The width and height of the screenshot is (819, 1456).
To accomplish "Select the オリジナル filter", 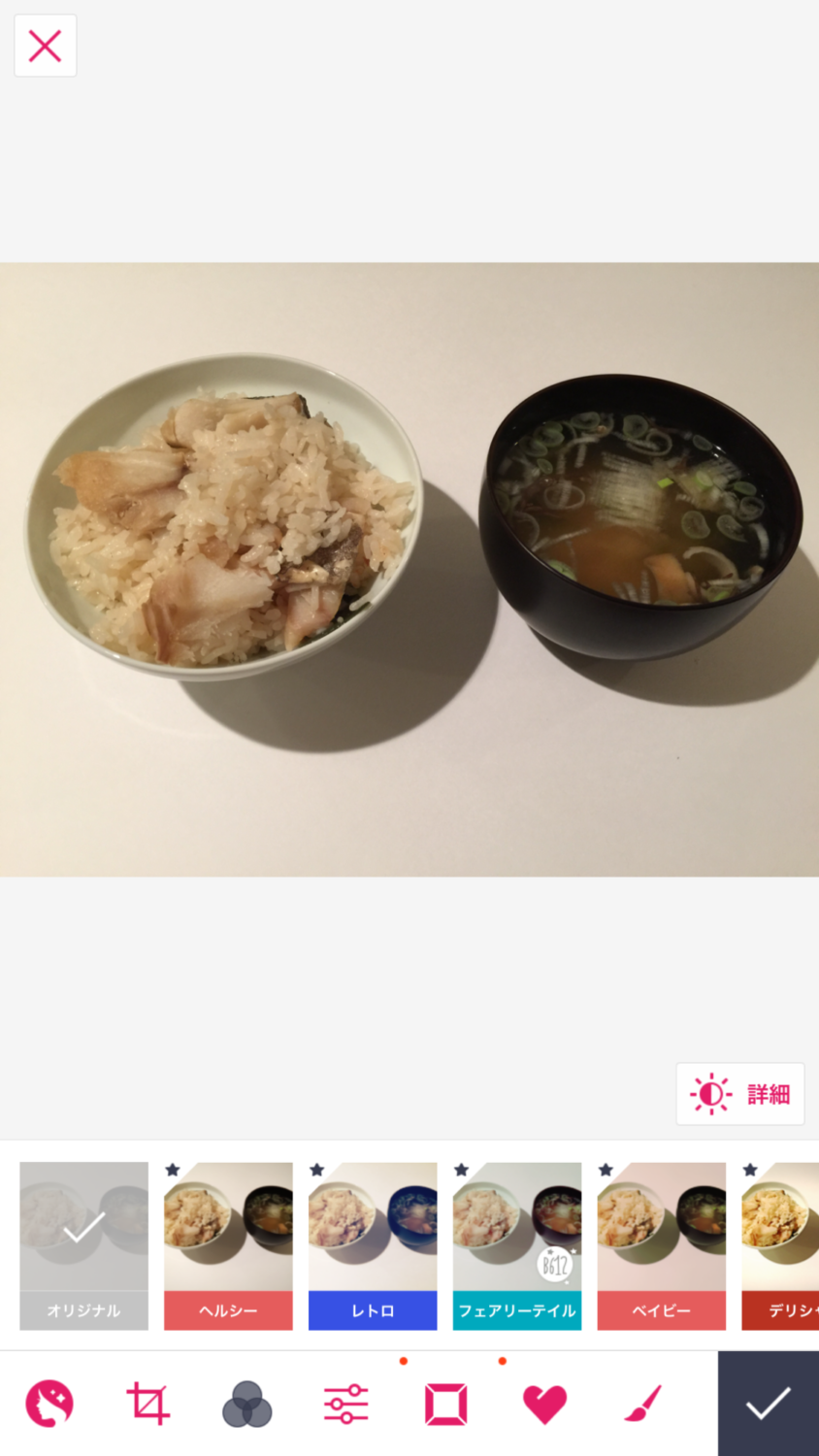I will click(x=84, y=1245).
